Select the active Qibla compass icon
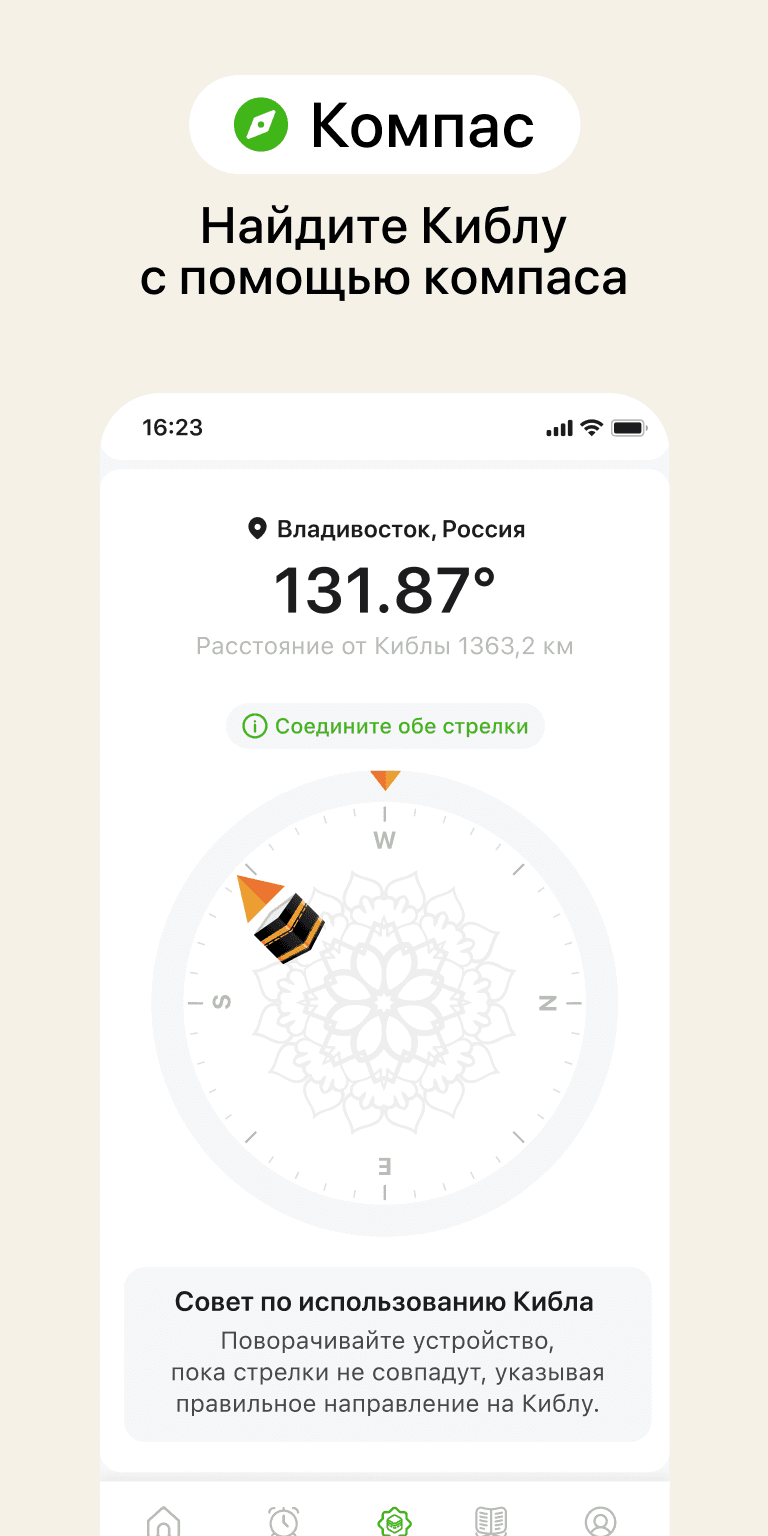The height and width of the screenshot is (1536, 768). [x=394, y=1521]
